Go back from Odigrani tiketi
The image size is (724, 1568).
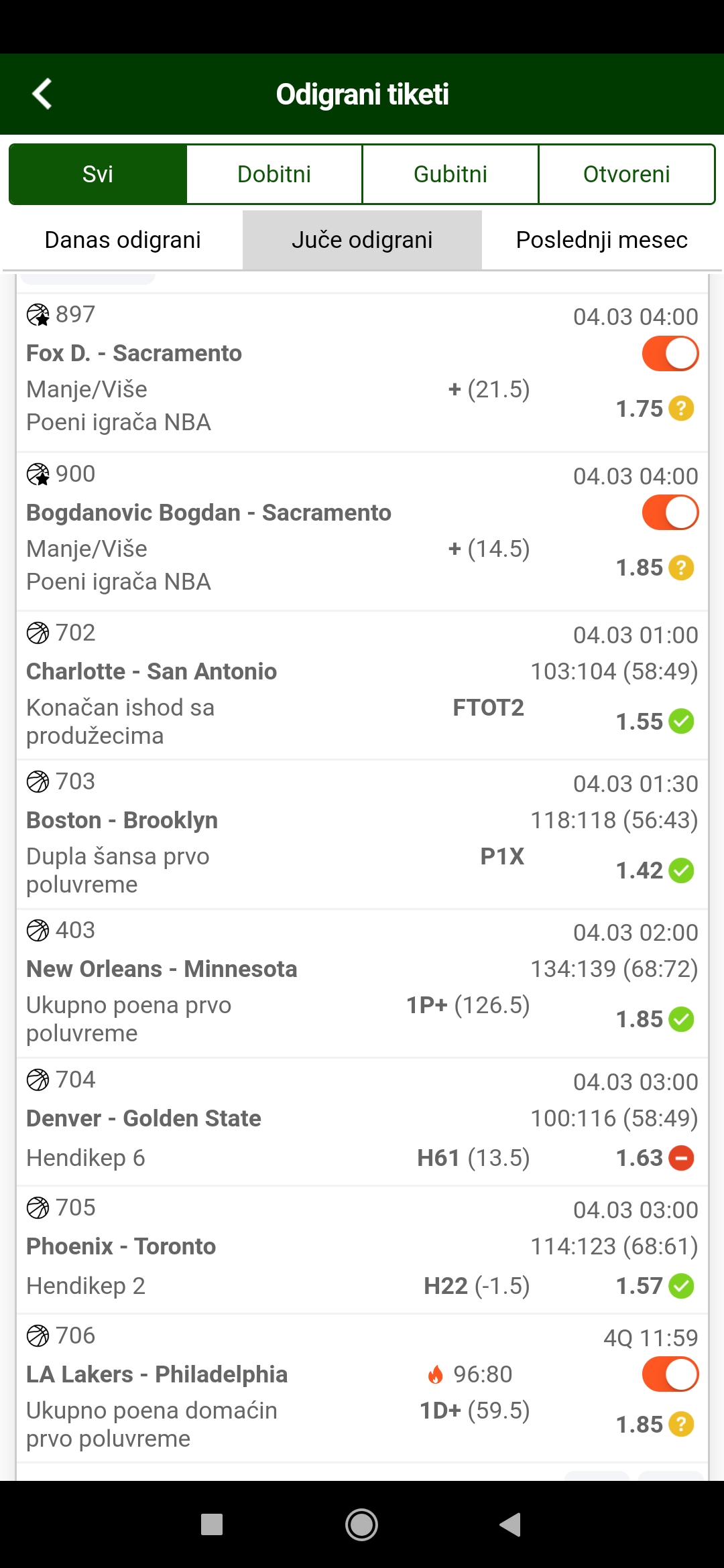[42, 94]
